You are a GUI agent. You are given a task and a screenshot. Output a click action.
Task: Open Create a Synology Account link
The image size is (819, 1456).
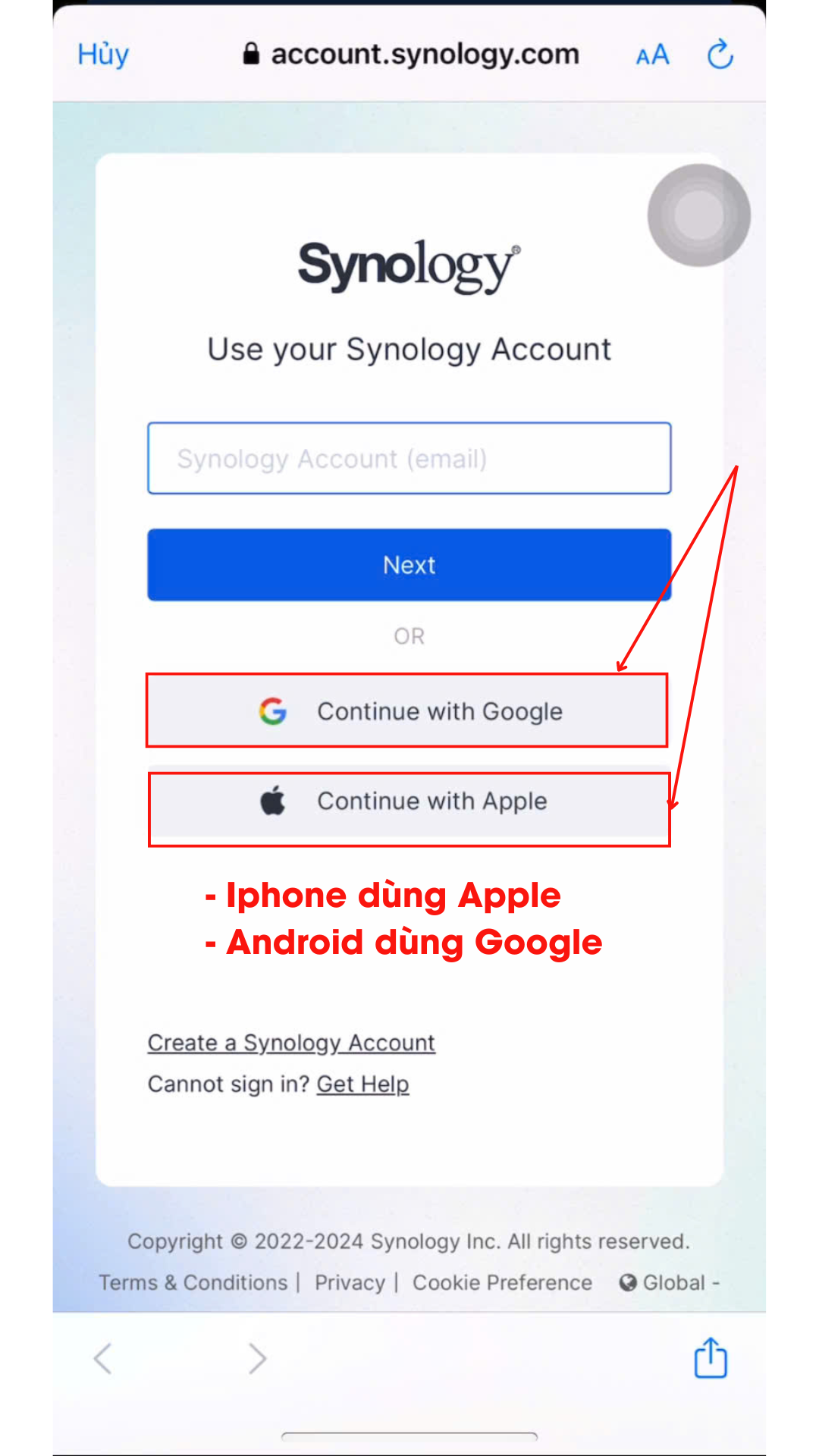291,1043
